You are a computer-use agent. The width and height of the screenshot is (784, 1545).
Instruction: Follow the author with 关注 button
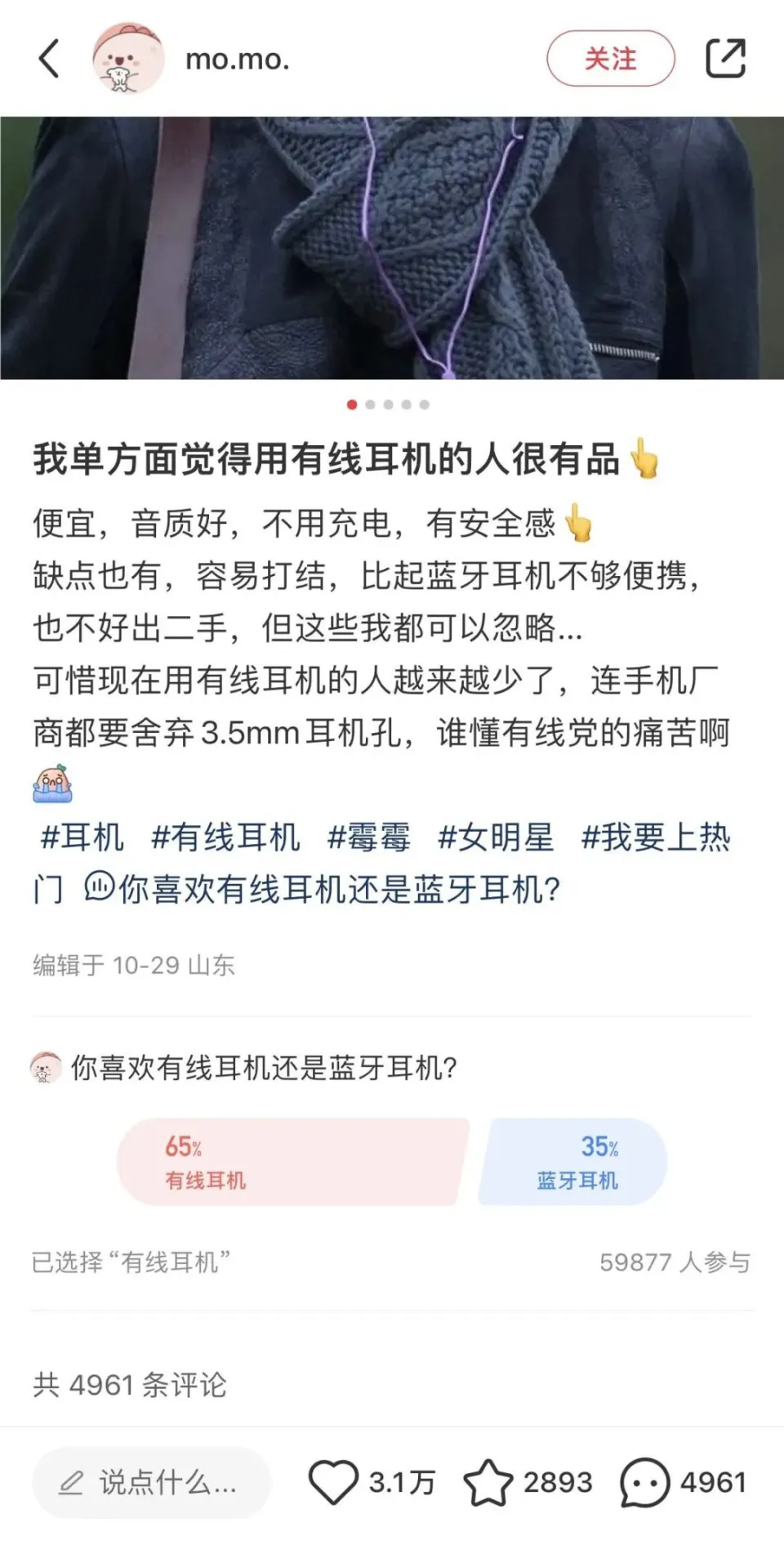coord(610,59)
